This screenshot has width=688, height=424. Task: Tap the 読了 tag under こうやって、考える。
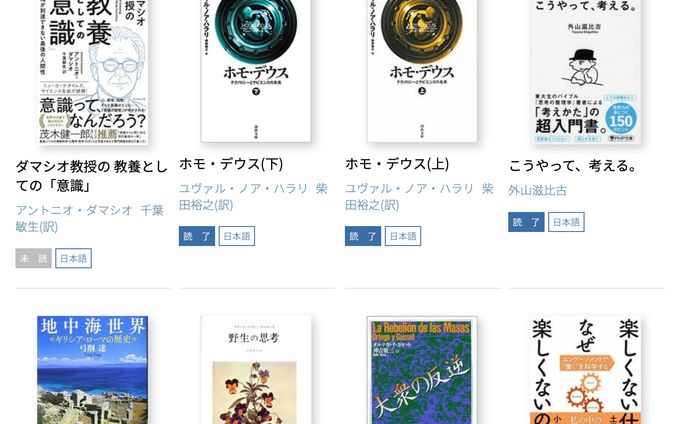[526, 222]
